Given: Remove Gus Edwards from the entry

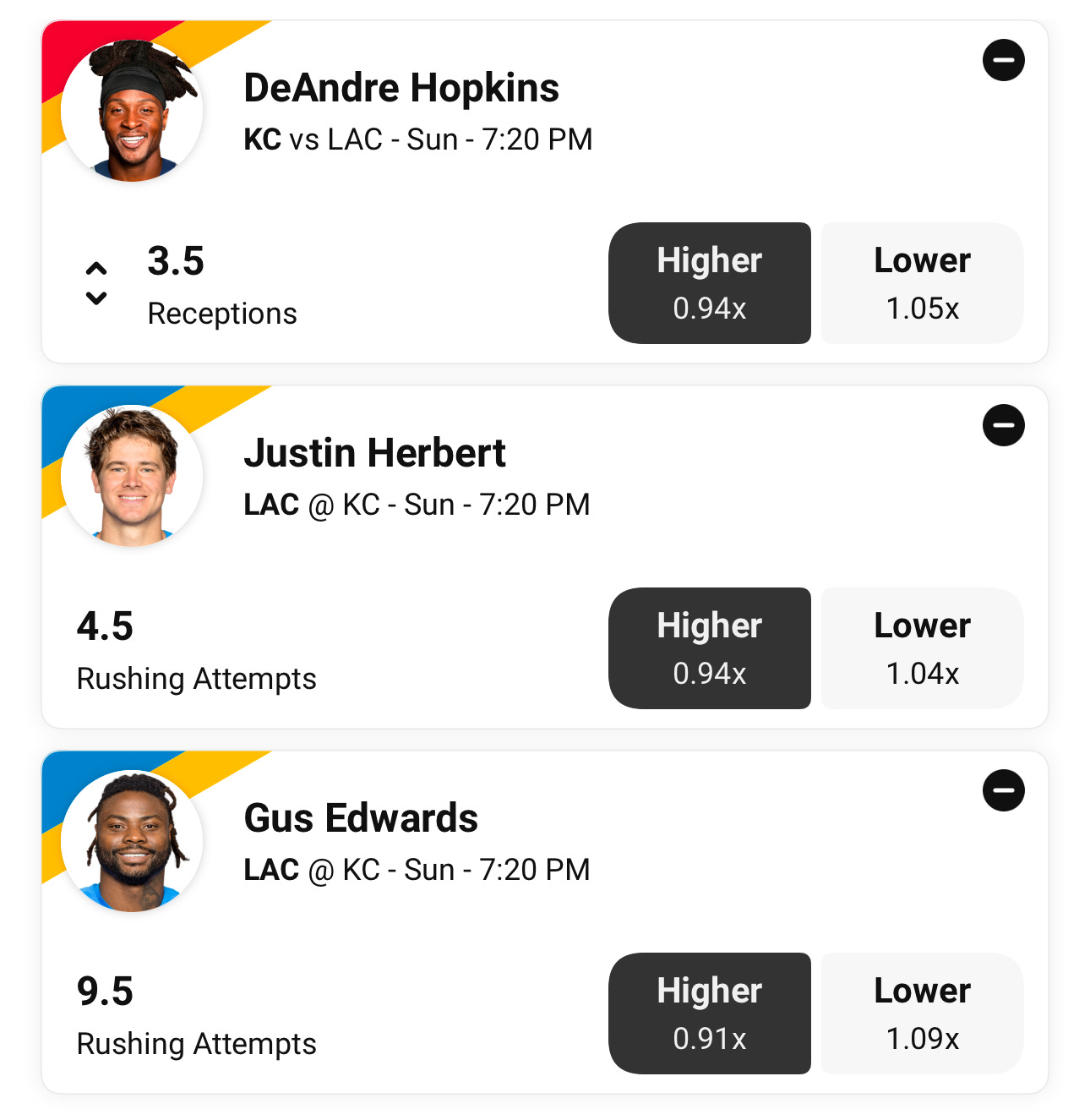Looking at the screenshot, I should [1003, 790].
